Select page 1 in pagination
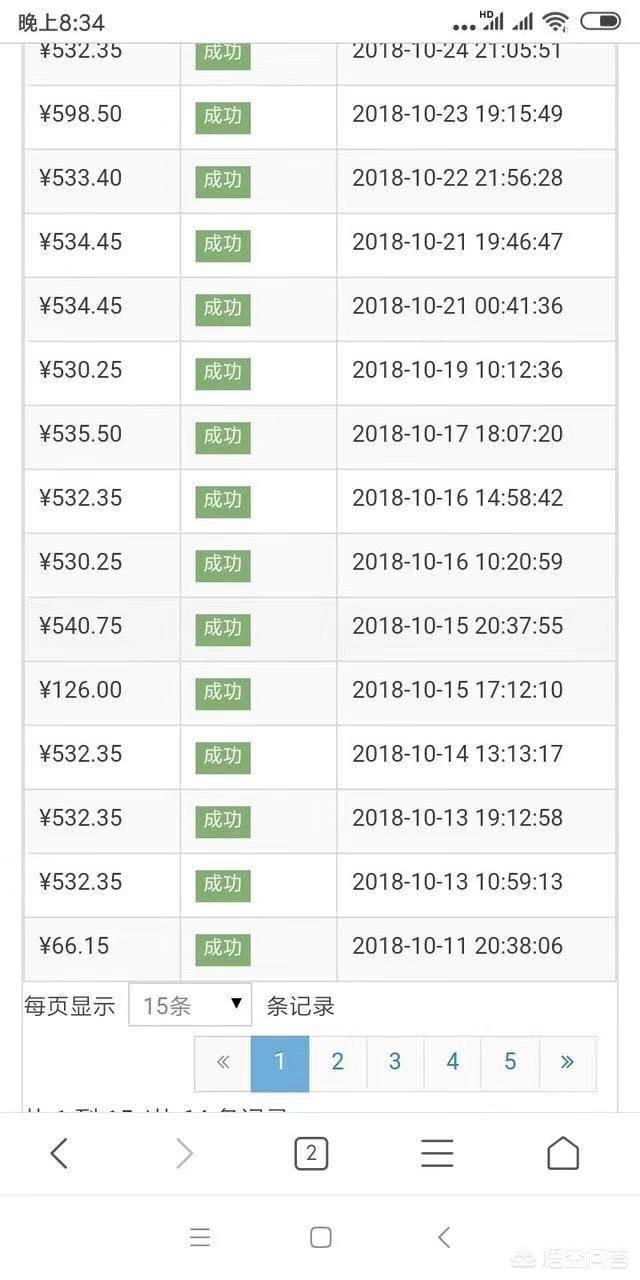Screen dimensions: 640x1280 280,1063
